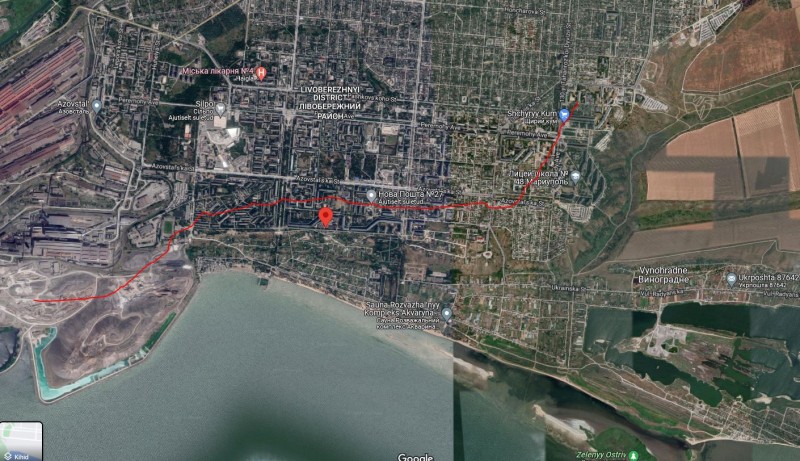Screen dimensions: 800x461
Task: Open the Нова Пошта №27 place marker
Action: click(371, 194)
